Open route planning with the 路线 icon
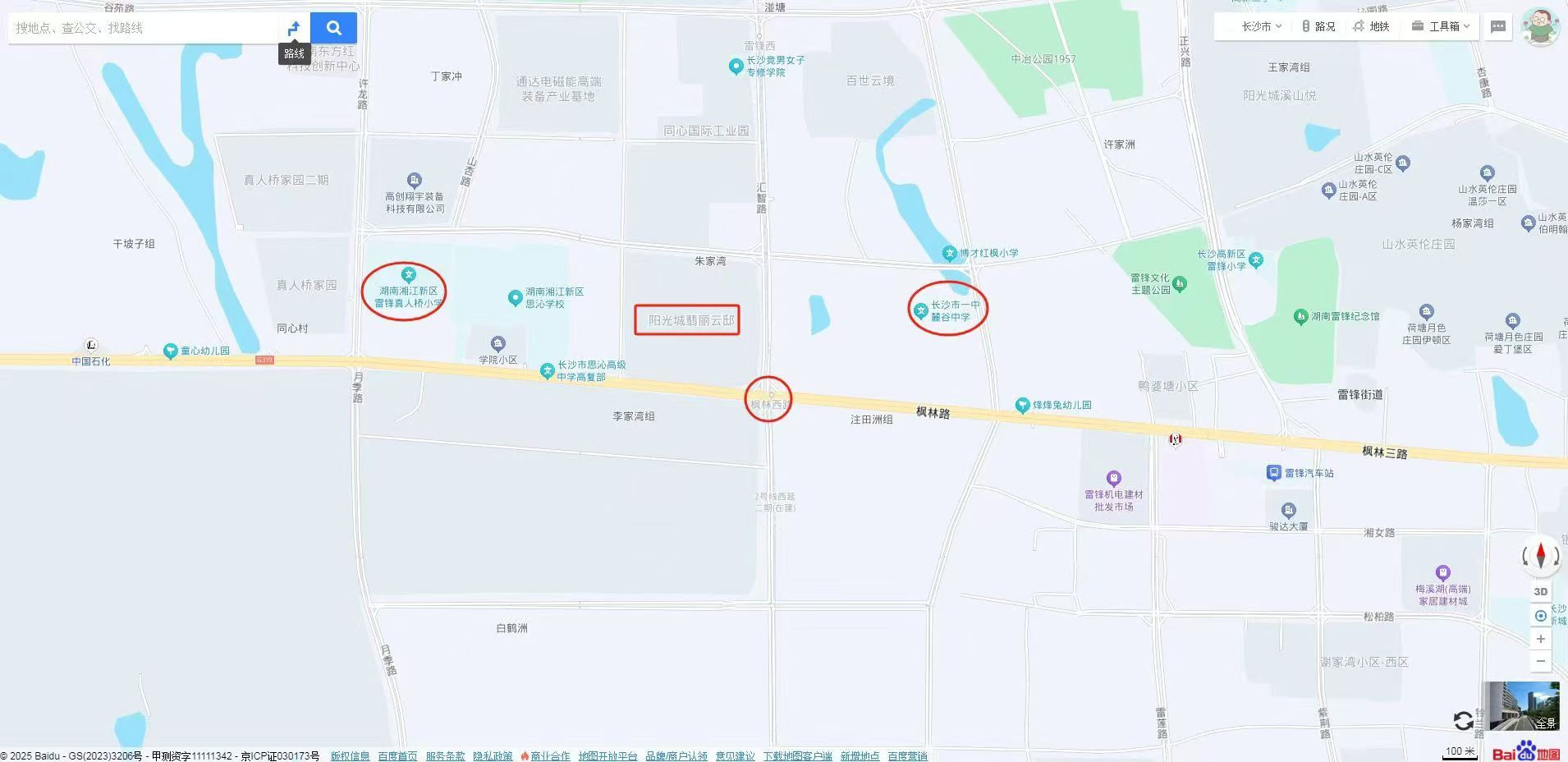Viewport: 1568px width, 762px height. click(x=294, y=28)
